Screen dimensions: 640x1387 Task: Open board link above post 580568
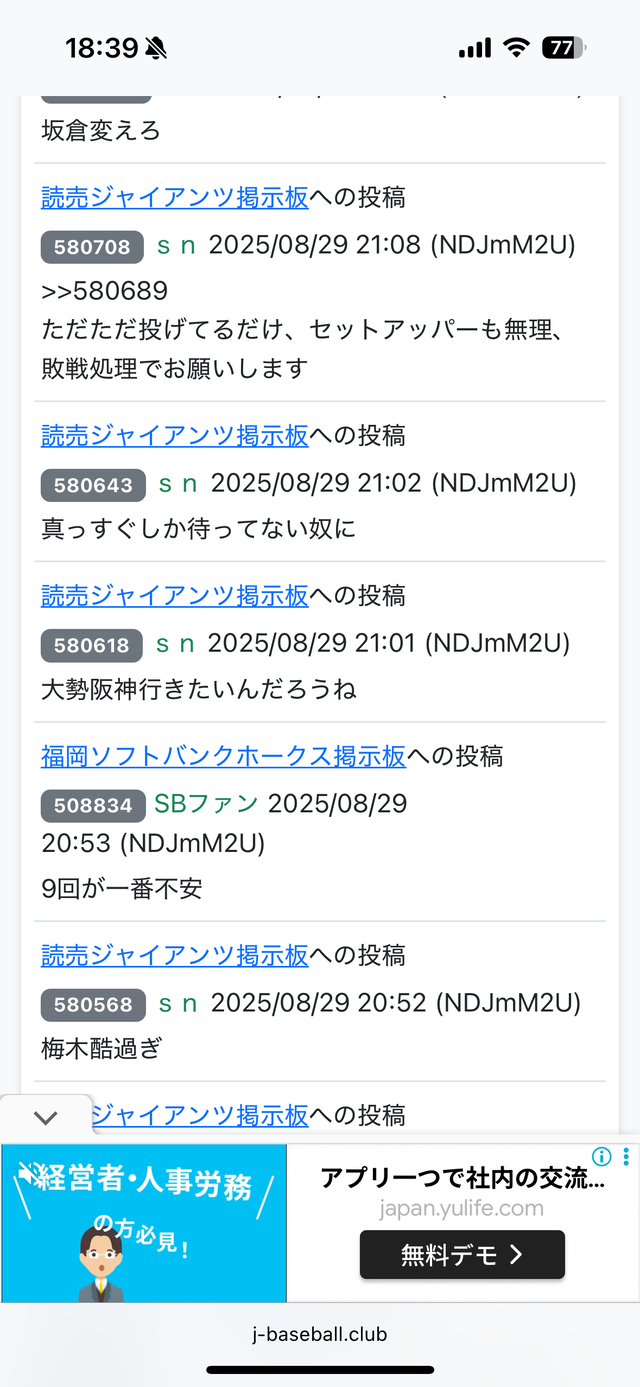point(174,955)
